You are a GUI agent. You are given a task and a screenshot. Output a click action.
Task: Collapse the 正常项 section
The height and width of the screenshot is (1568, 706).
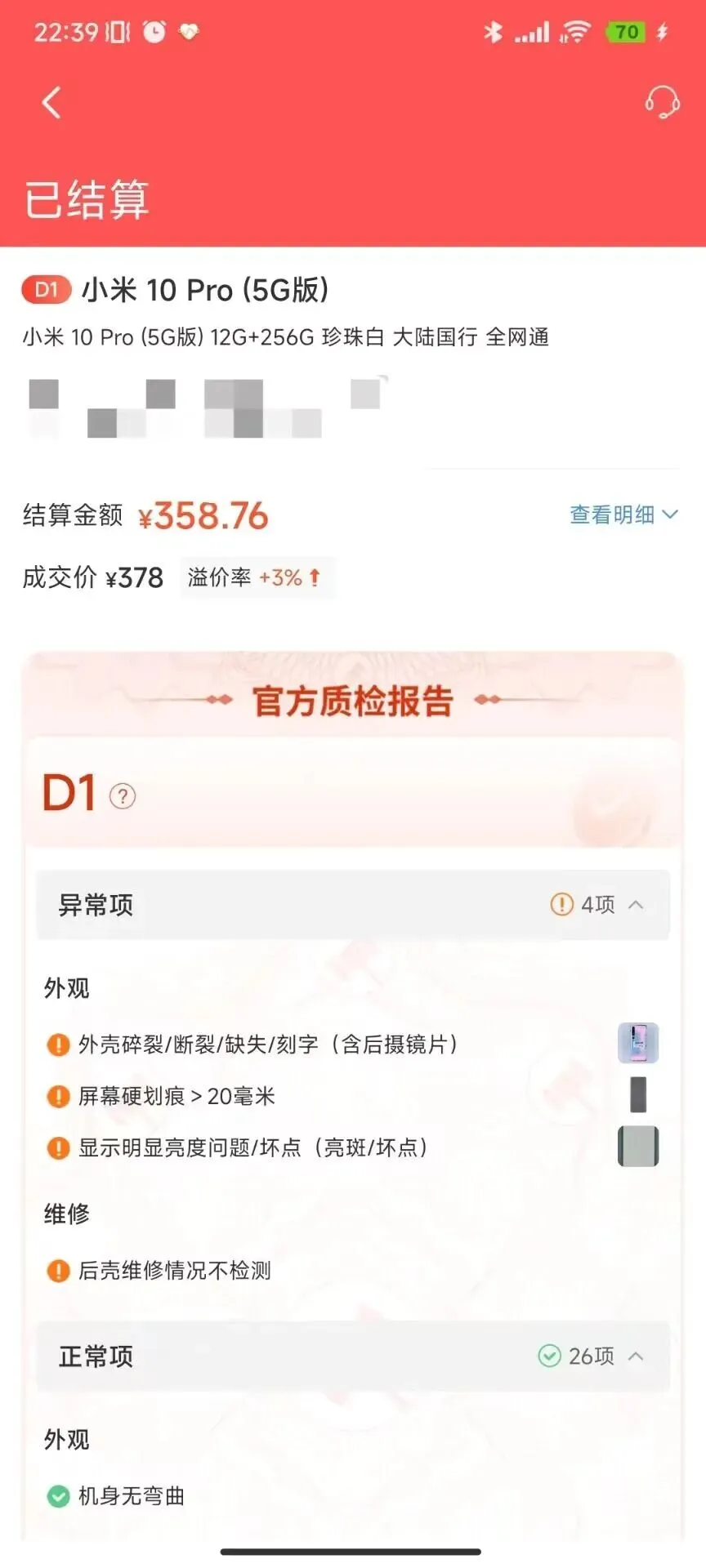pyautogui.click(x=636, y=1356)
